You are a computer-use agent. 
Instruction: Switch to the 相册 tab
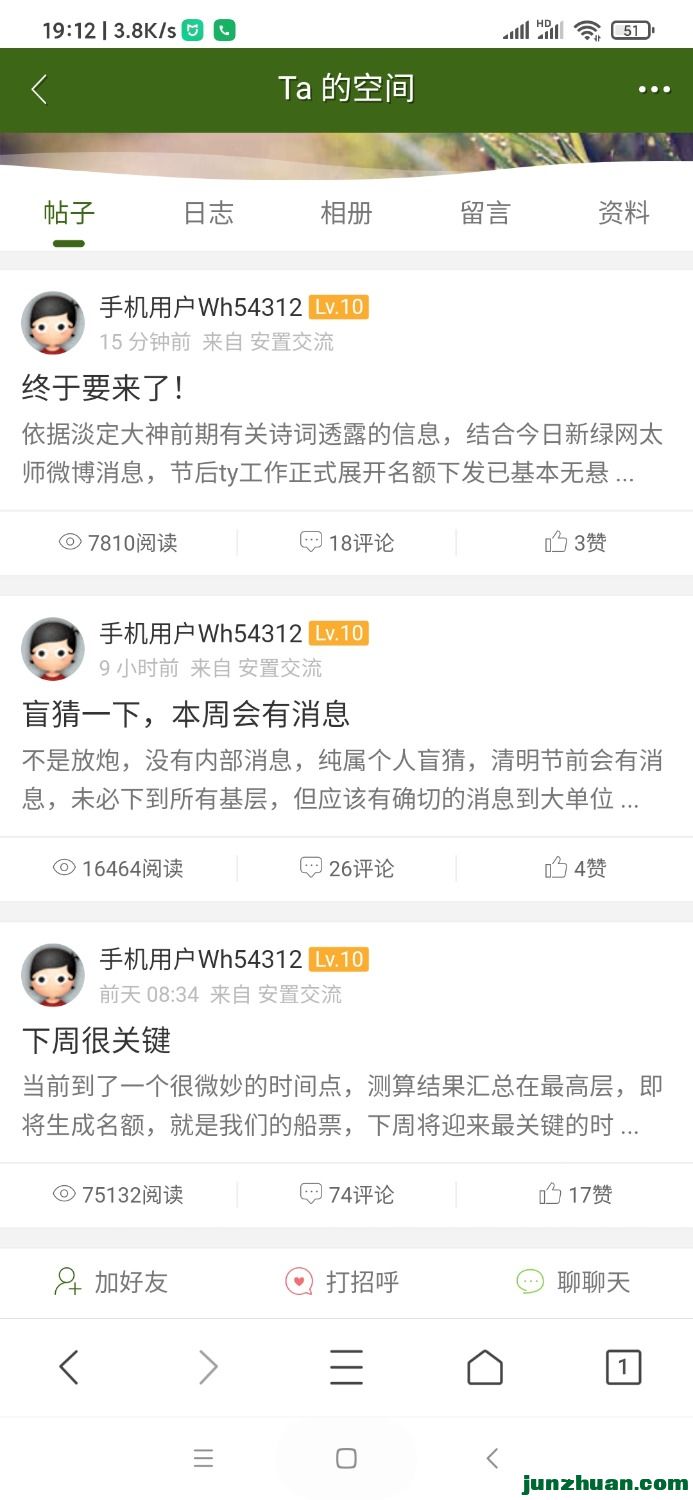[346, 213]
